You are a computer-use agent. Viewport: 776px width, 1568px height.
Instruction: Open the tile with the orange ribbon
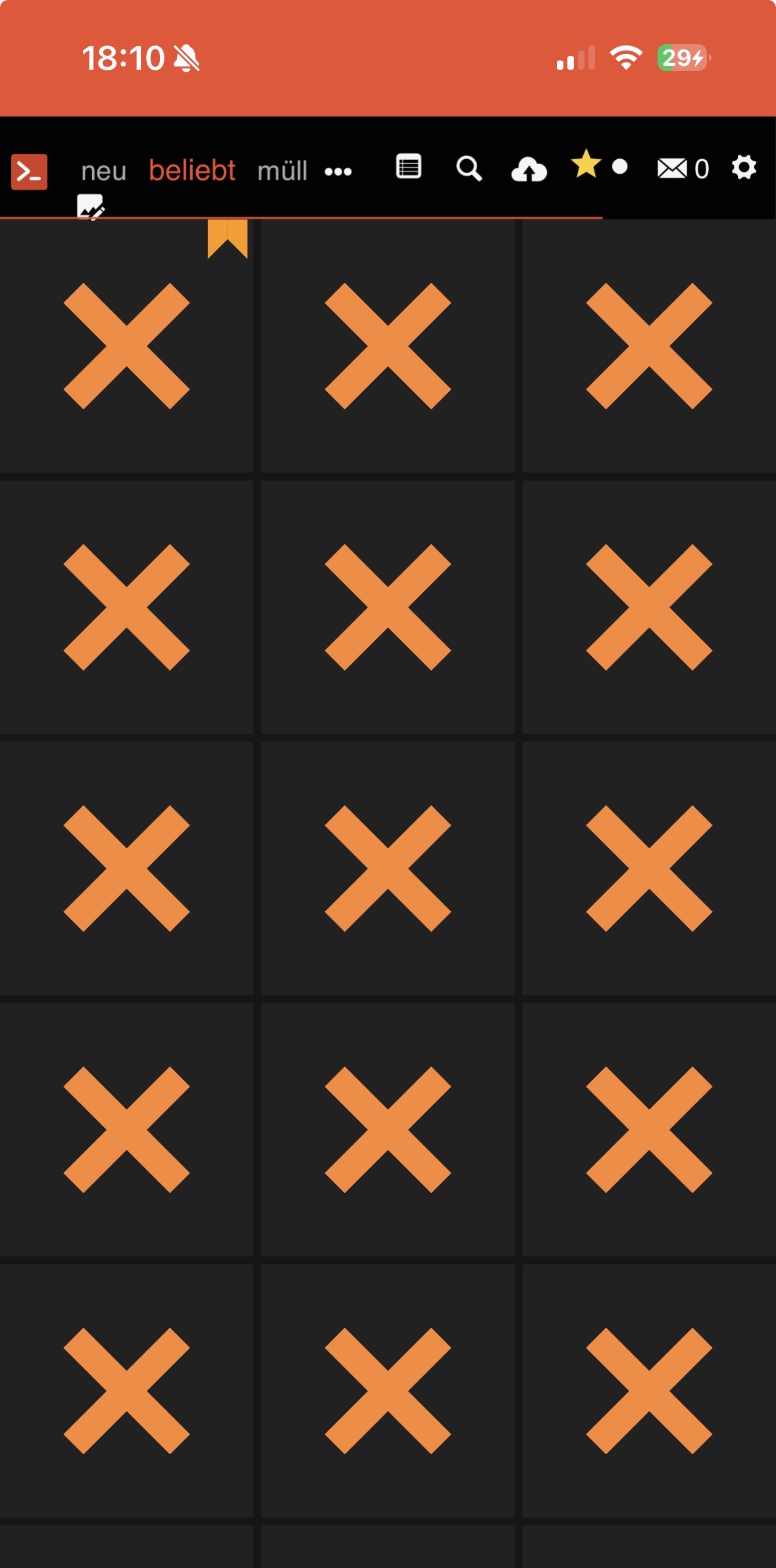tap(126, 346)
